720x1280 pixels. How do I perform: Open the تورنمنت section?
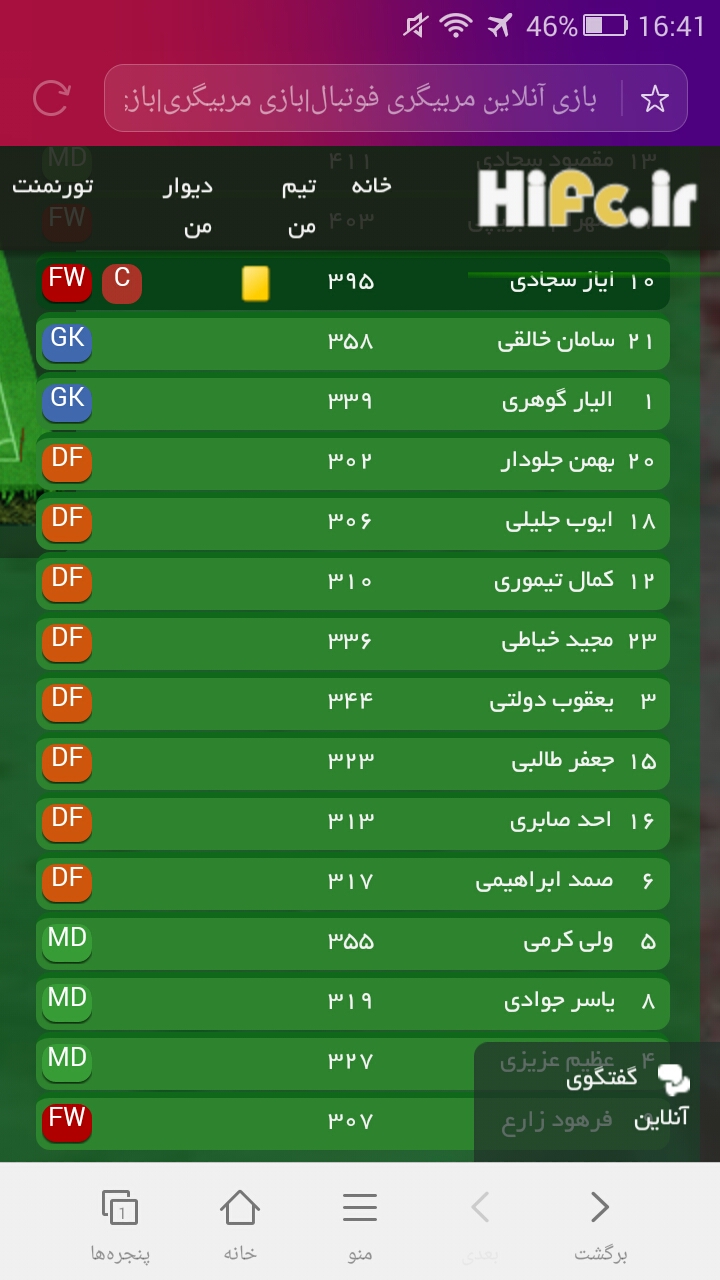coord(53,186)
